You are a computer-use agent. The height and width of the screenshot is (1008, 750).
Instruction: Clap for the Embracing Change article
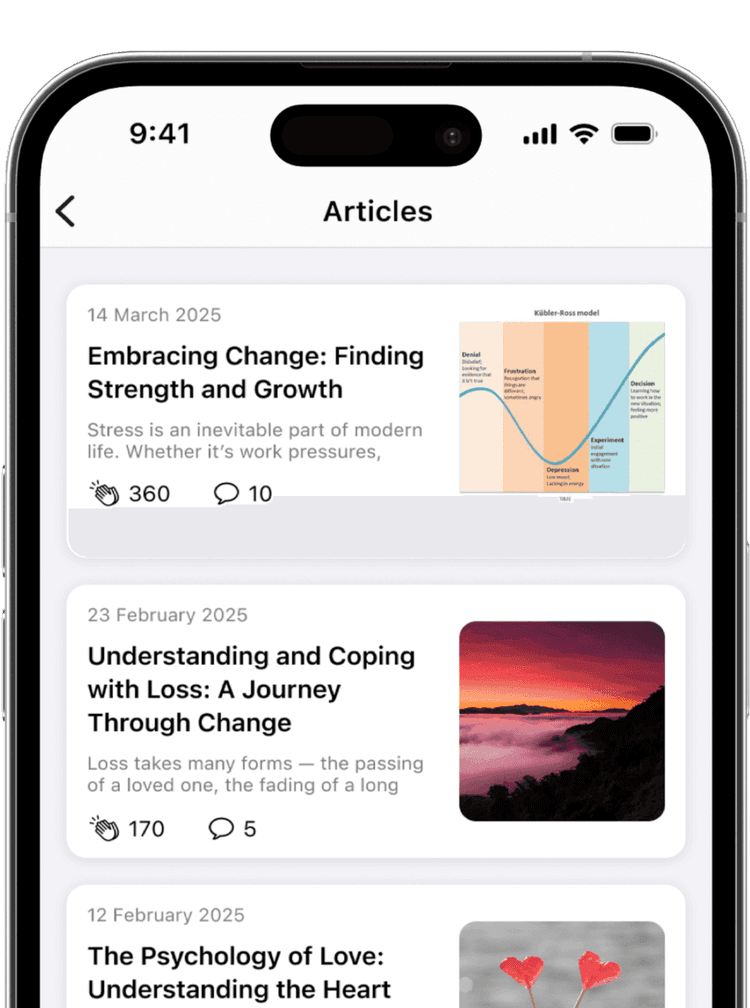click(x=105, y=492)
